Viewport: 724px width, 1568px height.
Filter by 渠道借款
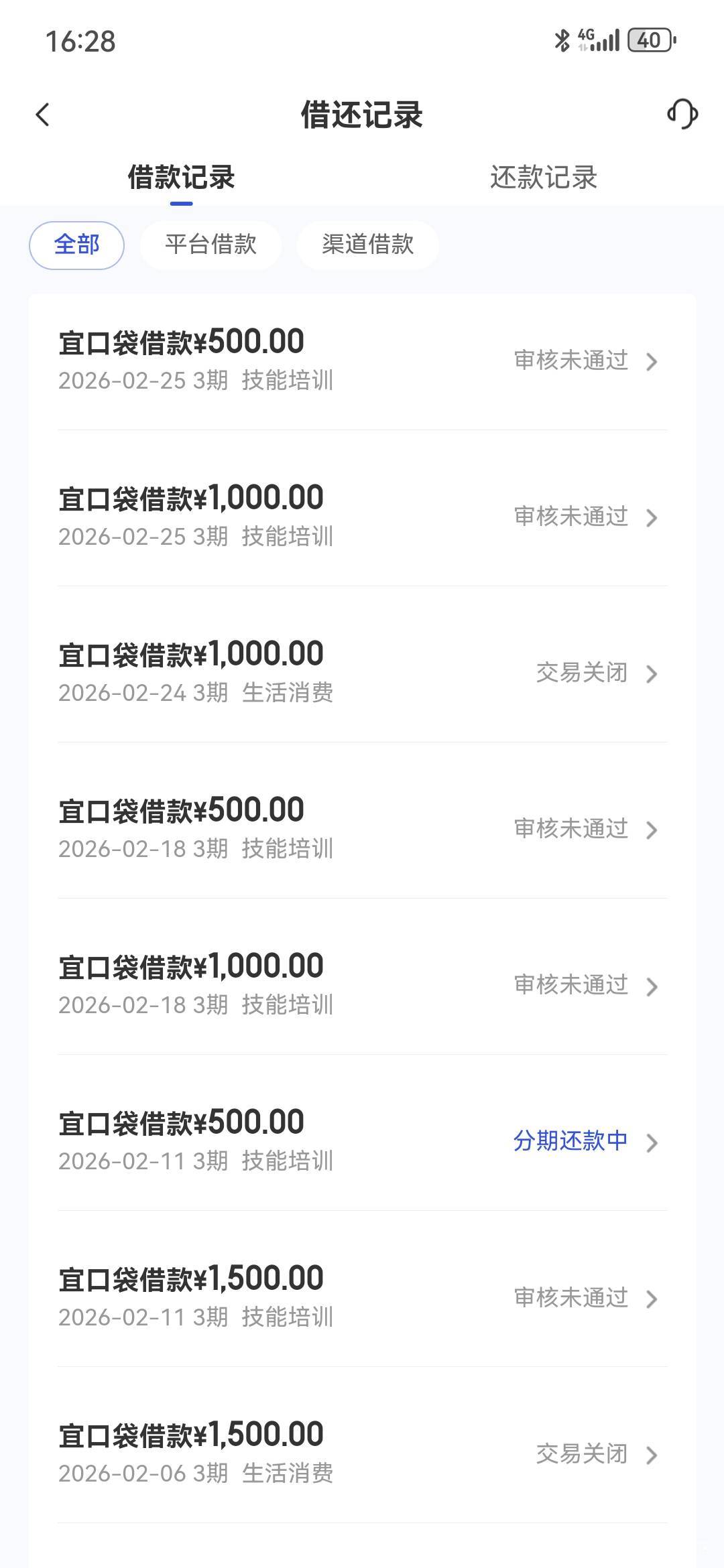pos(367,245)
